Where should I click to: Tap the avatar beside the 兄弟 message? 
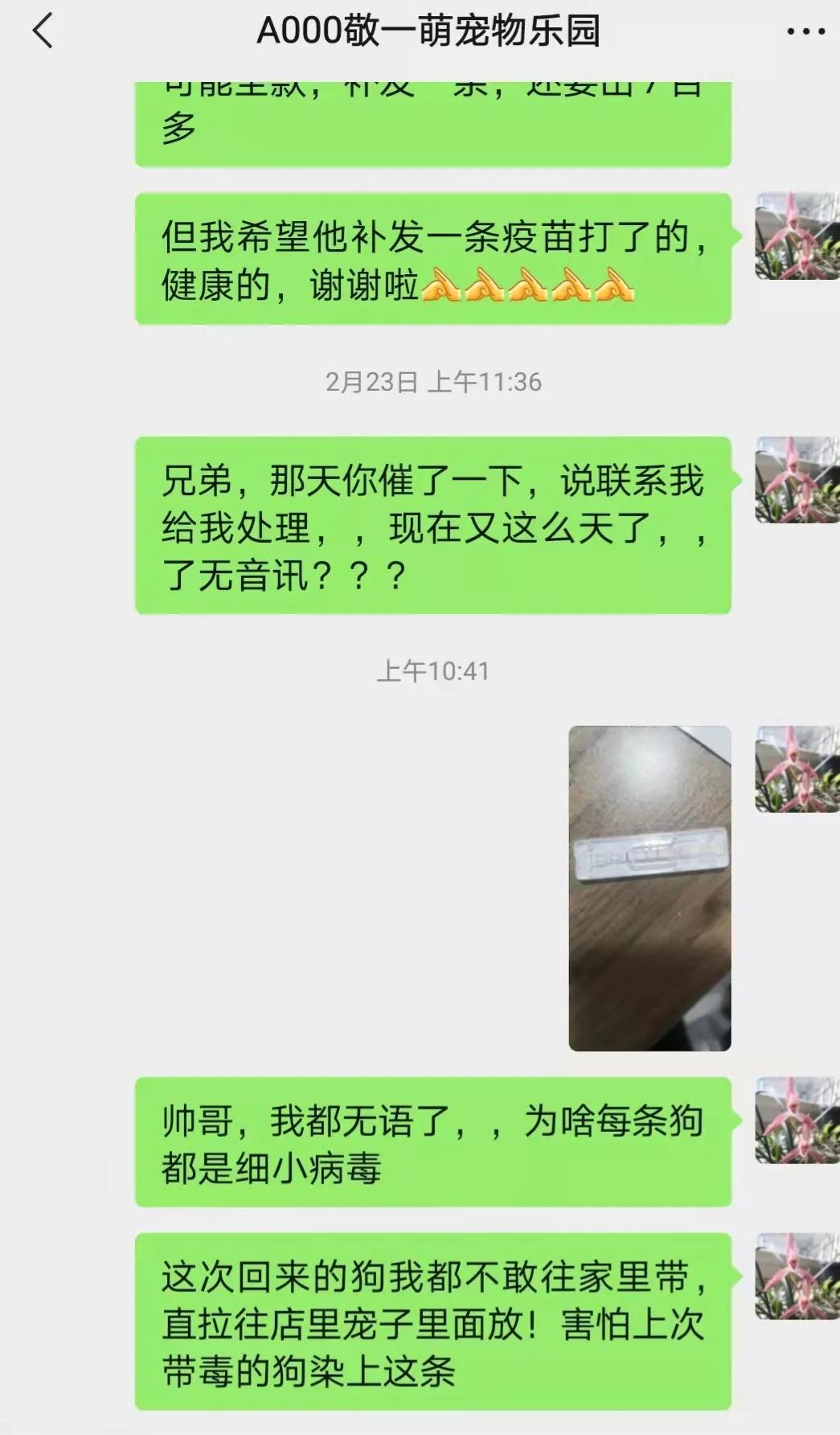click(797, 480)
